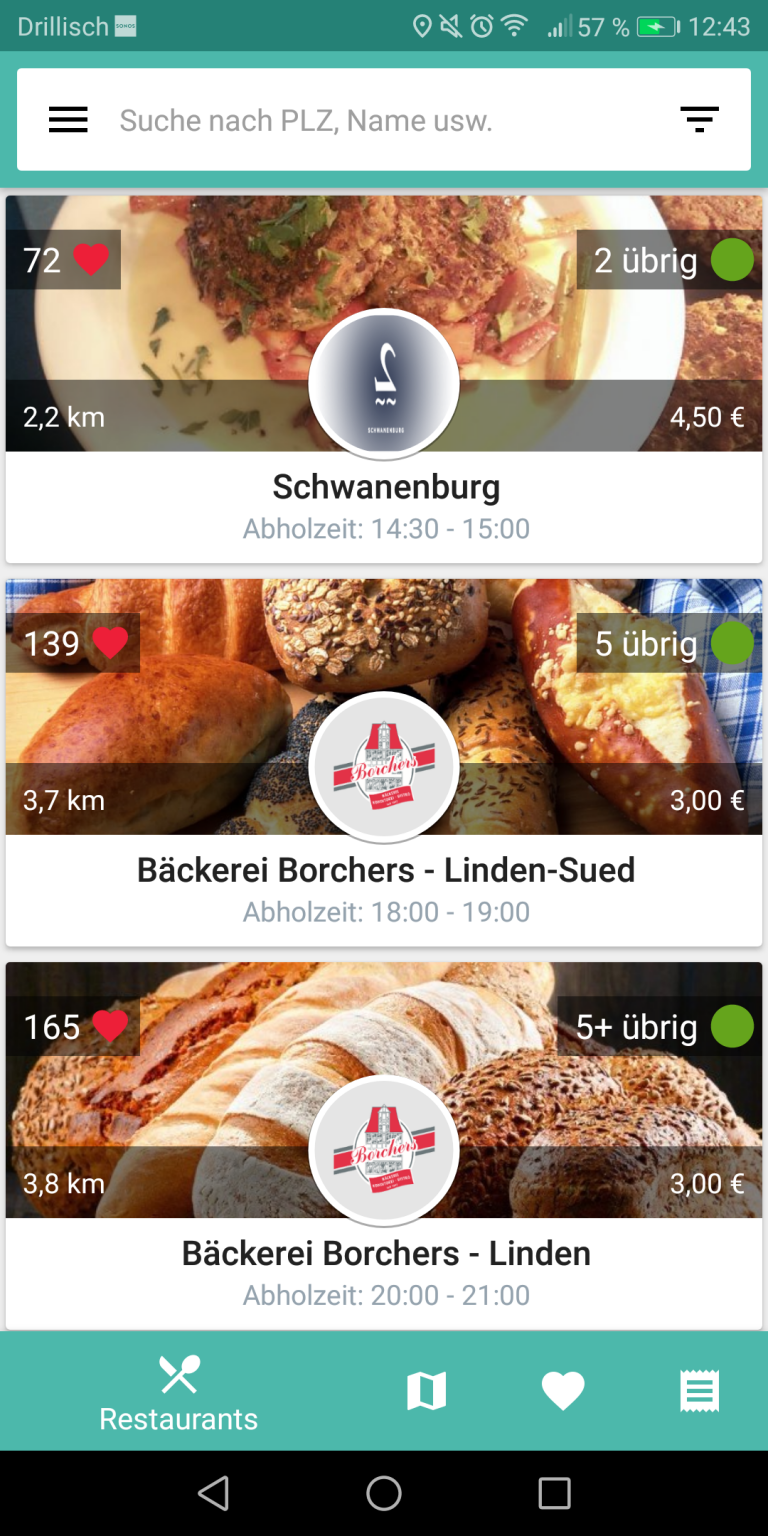Switch to the Restaurants tab
The height and width of the screenshot is (1536, 768).
tap(179, 1391)
